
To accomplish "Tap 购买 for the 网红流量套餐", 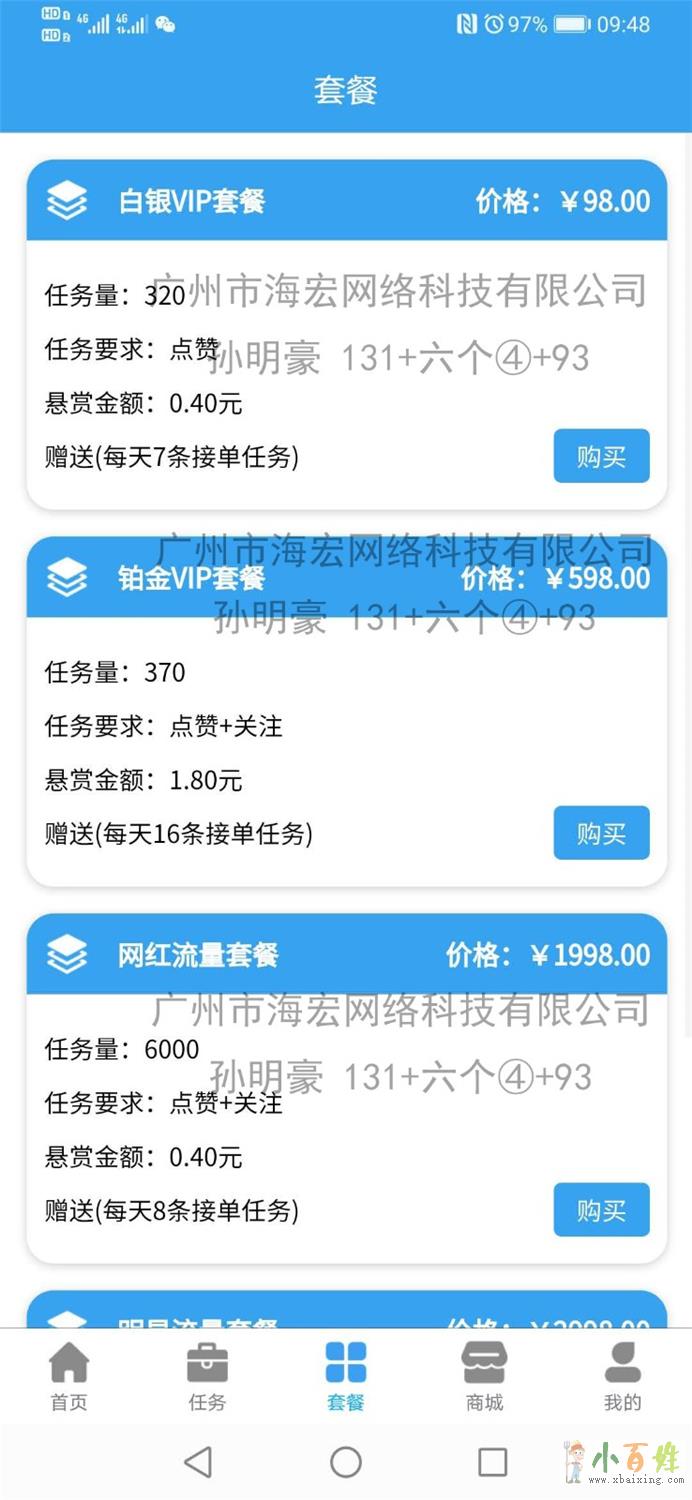I will point(601,1210).
